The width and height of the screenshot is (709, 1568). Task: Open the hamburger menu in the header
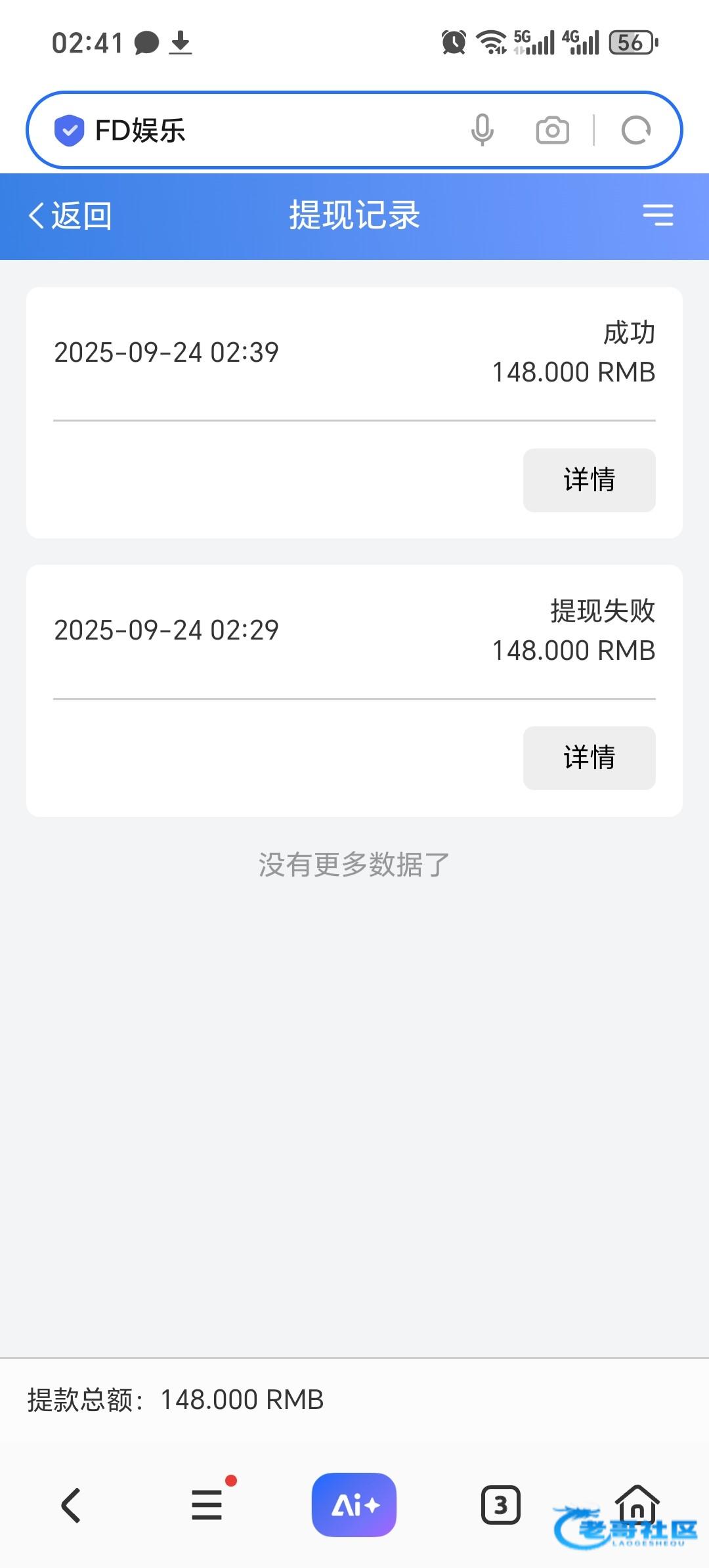657,215
